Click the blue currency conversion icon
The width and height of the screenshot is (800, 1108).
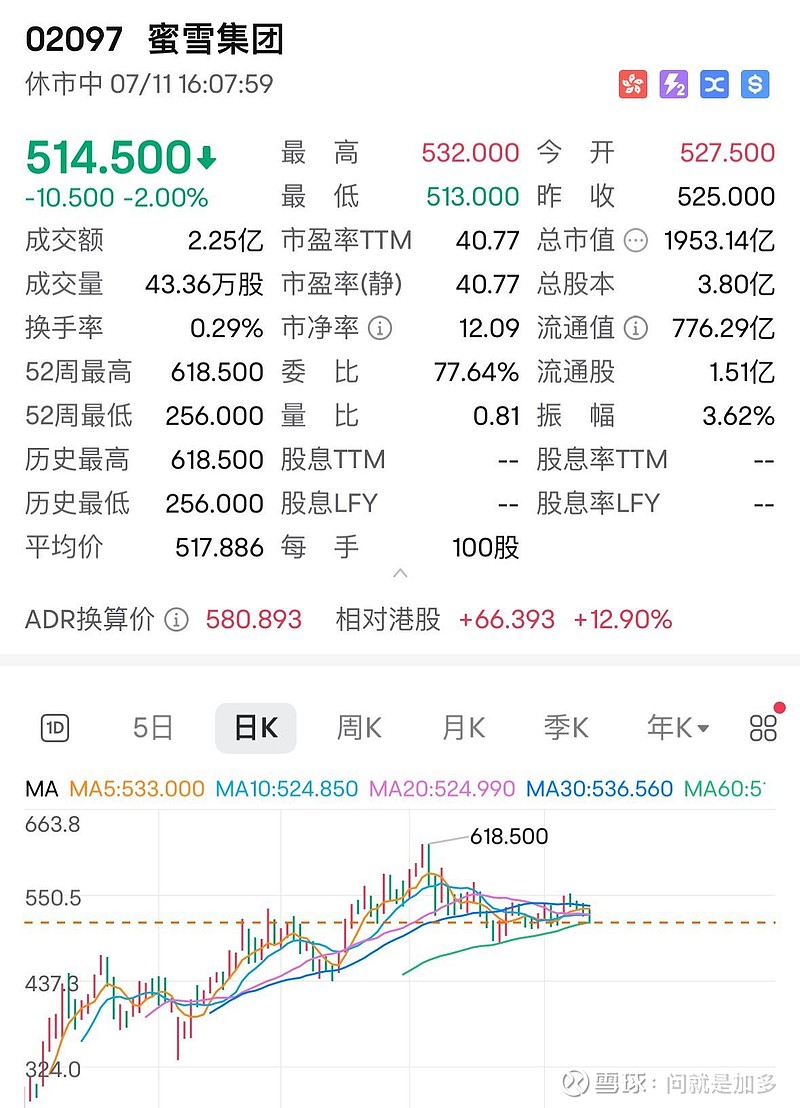coord(713,85)
